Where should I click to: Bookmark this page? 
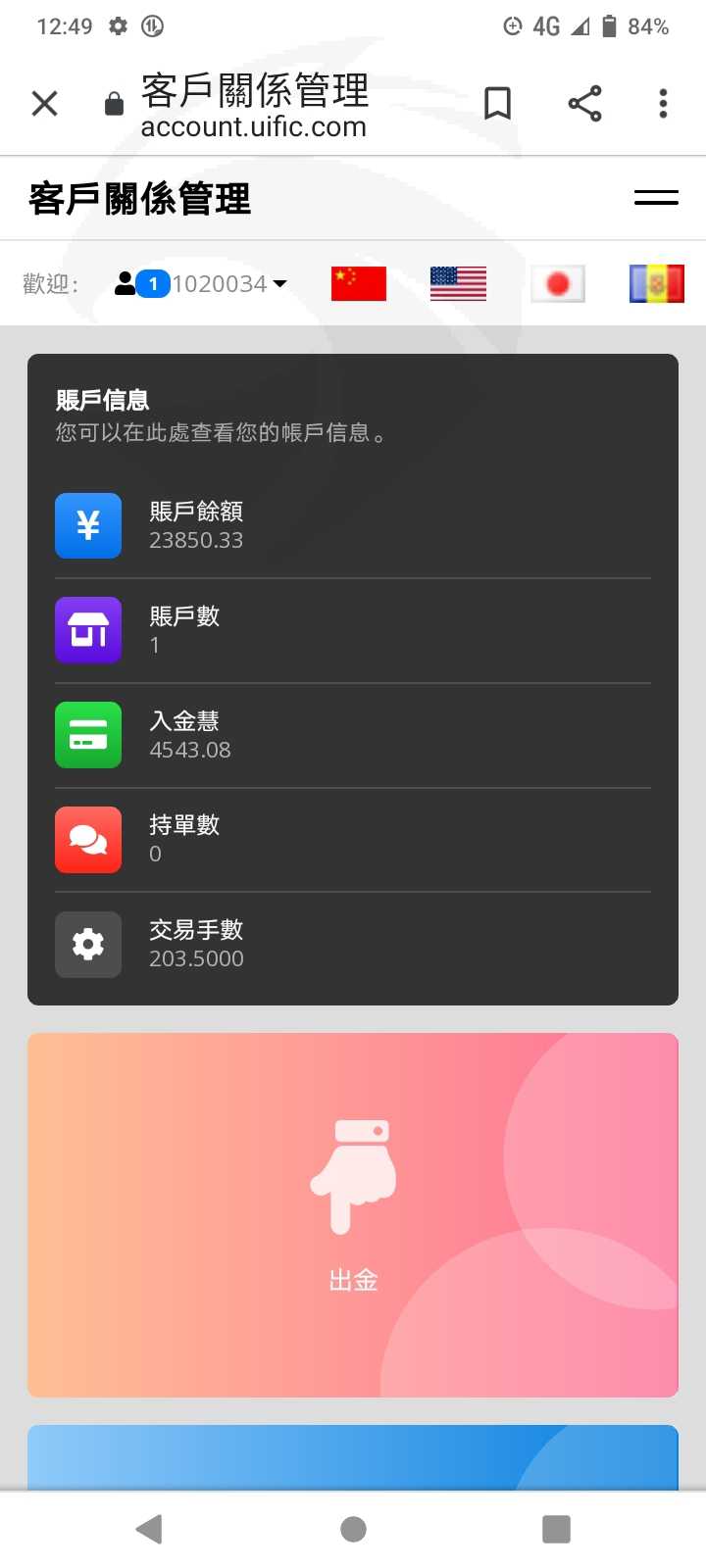497,103
